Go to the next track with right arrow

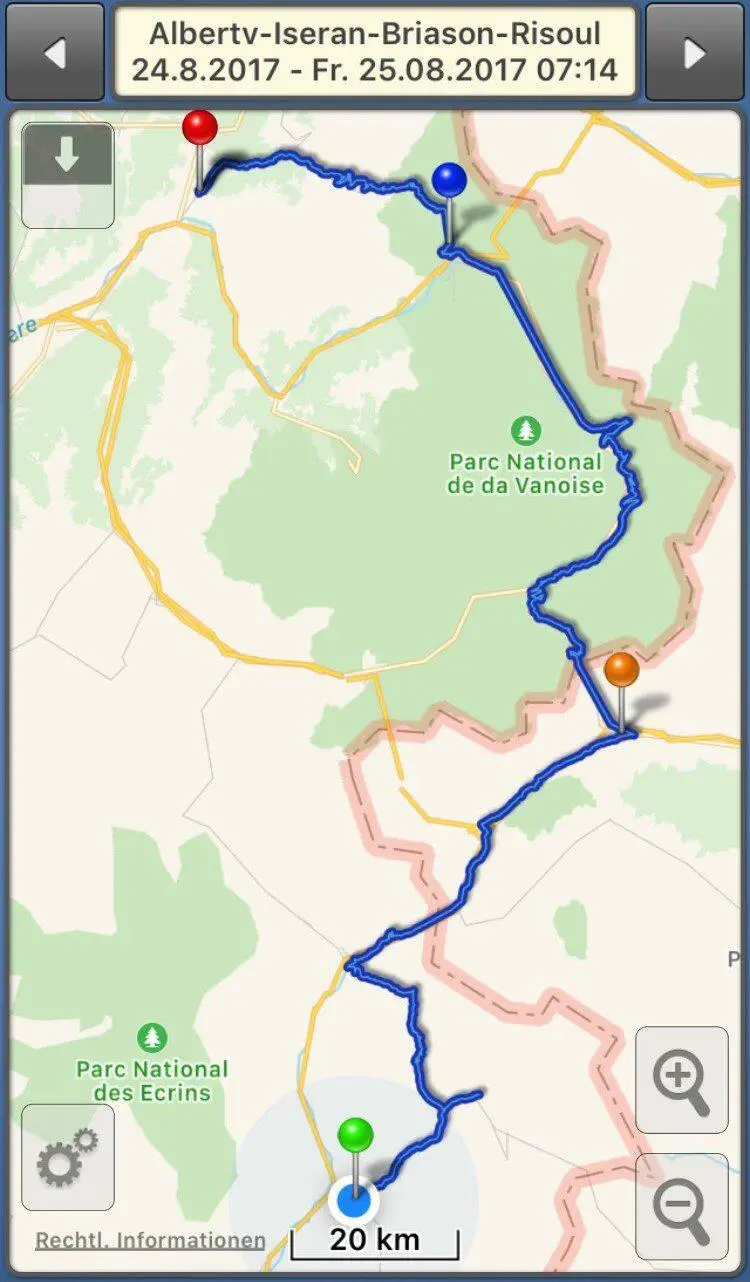(x=696, y=52)
